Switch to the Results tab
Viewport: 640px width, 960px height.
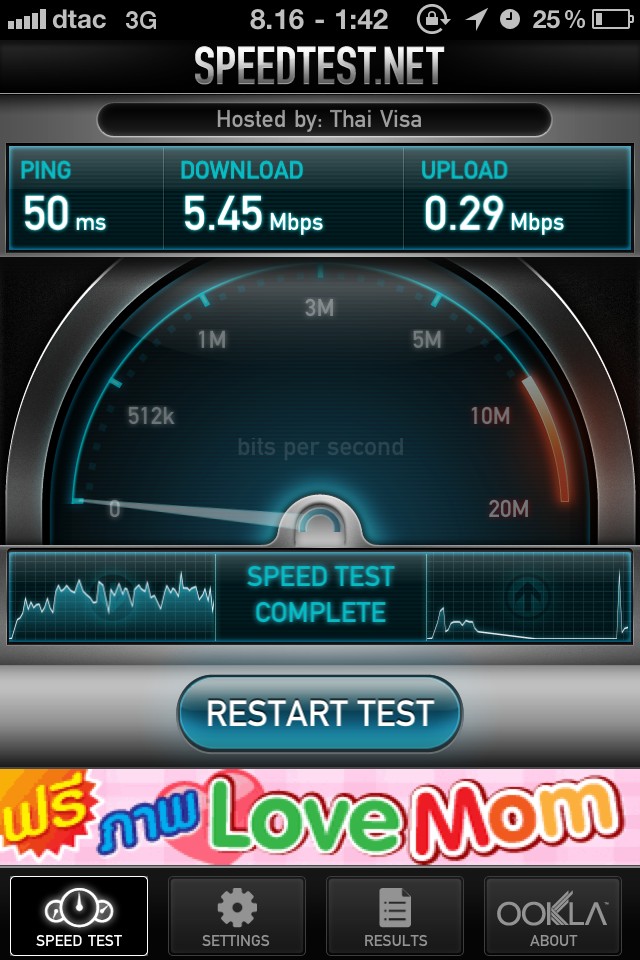395,915
